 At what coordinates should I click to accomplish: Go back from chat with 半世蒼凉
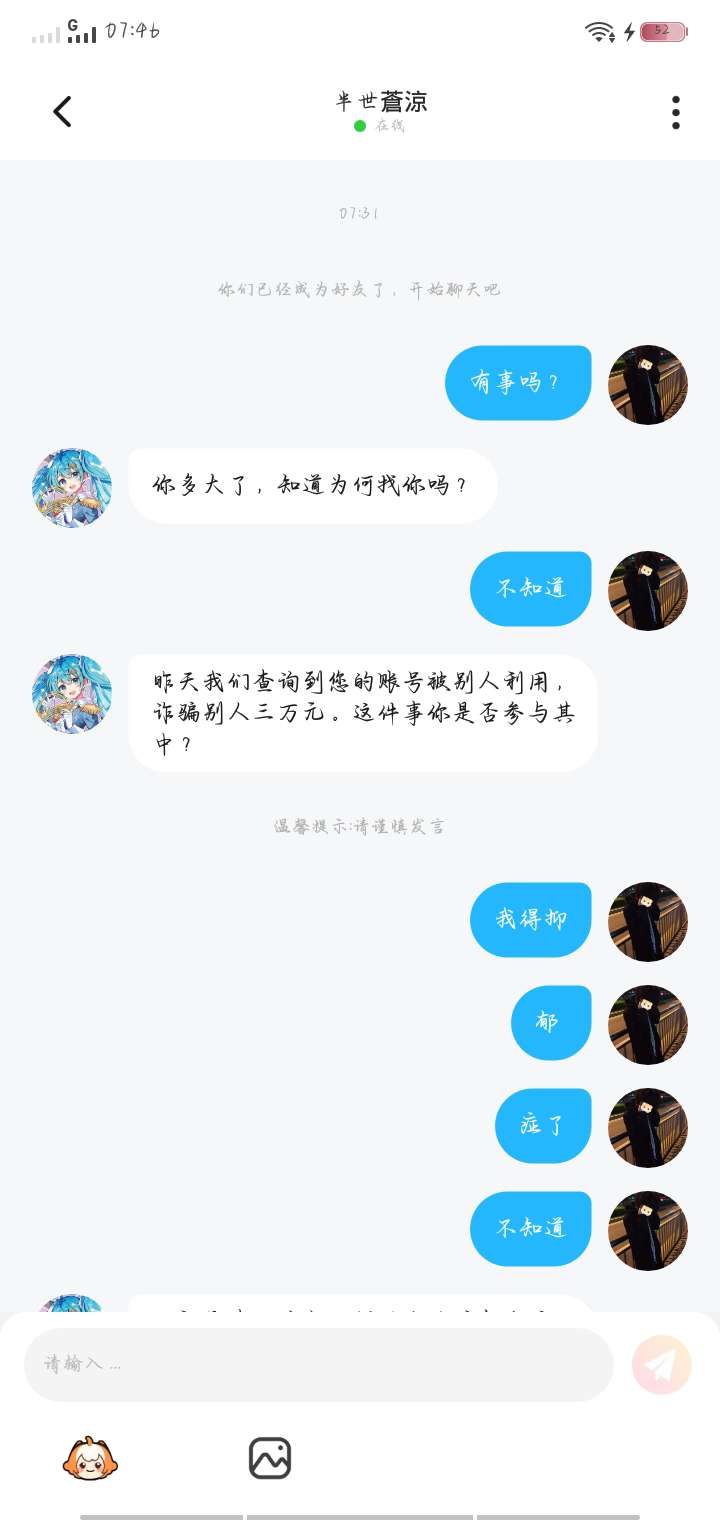62,112
